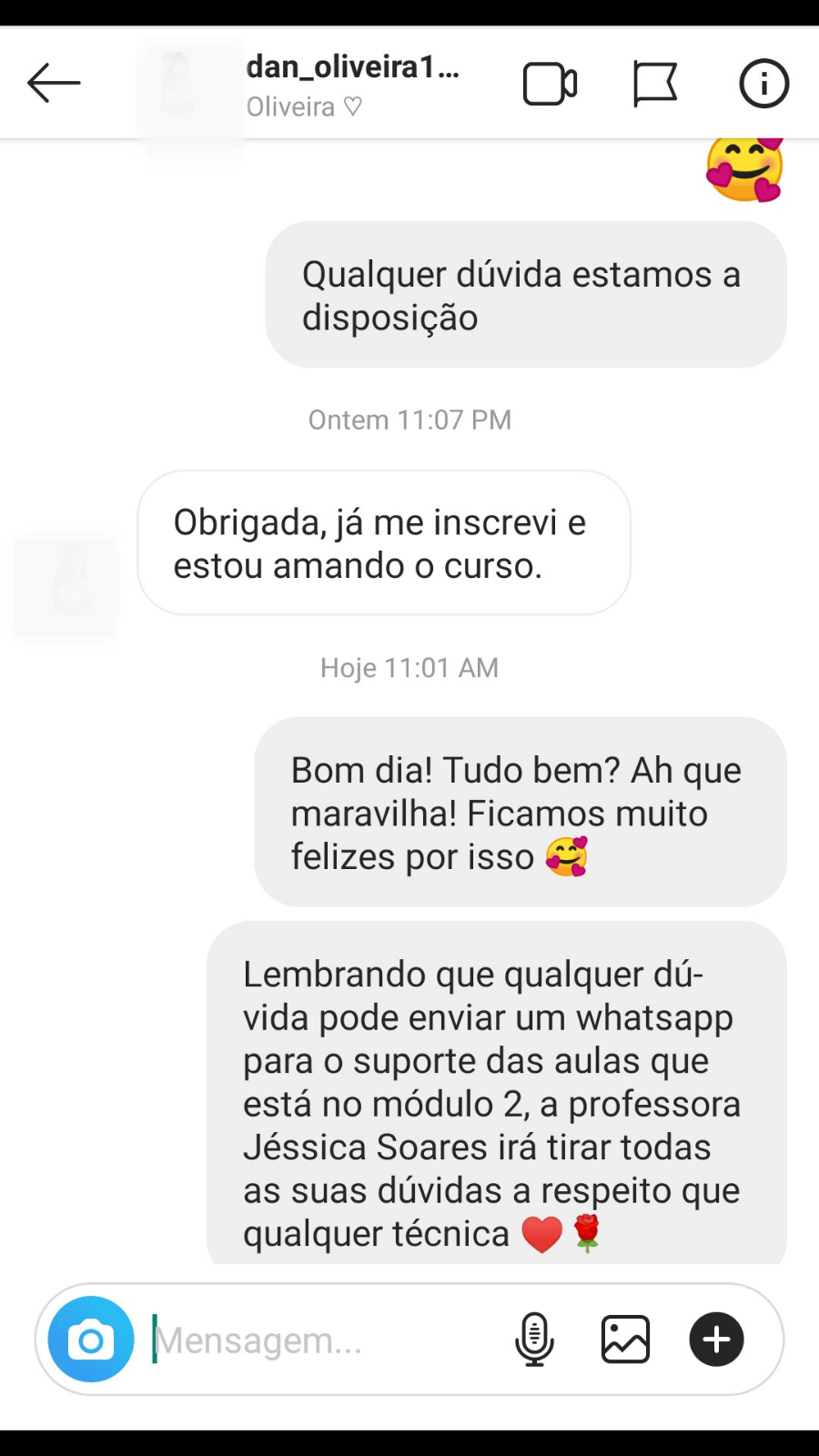This screenshot has width=819, height=1456.
Task: Open the camera to send a photo
Action: [91, 1340]
